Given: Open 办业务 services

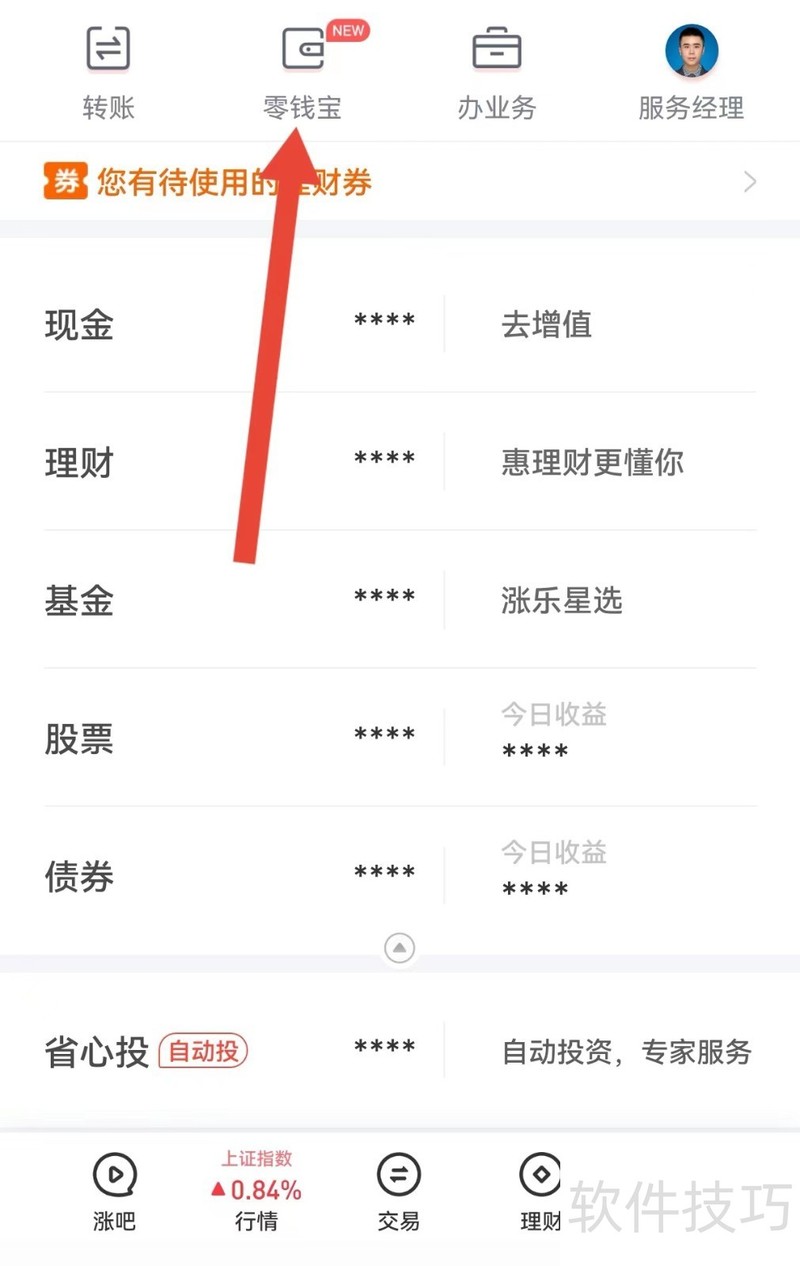Looking at the screenshot, I should pyautogui.click(x=497, y=72).
